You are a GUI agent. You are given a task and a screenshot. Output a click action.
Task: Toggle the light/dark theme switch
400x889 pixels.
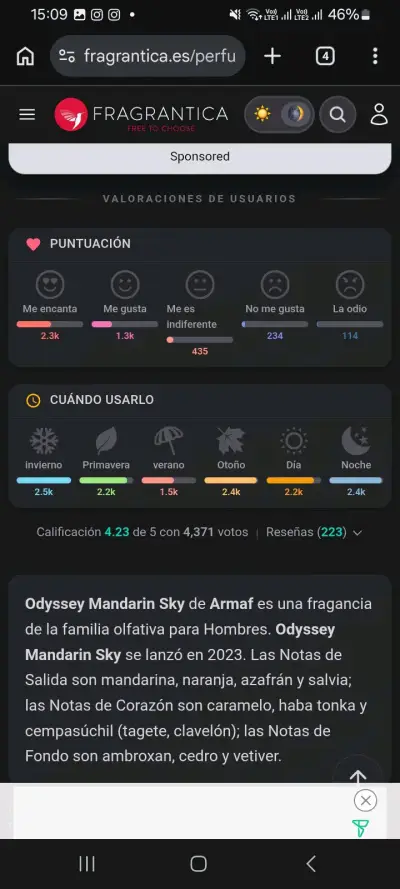(x=279, y=115)
